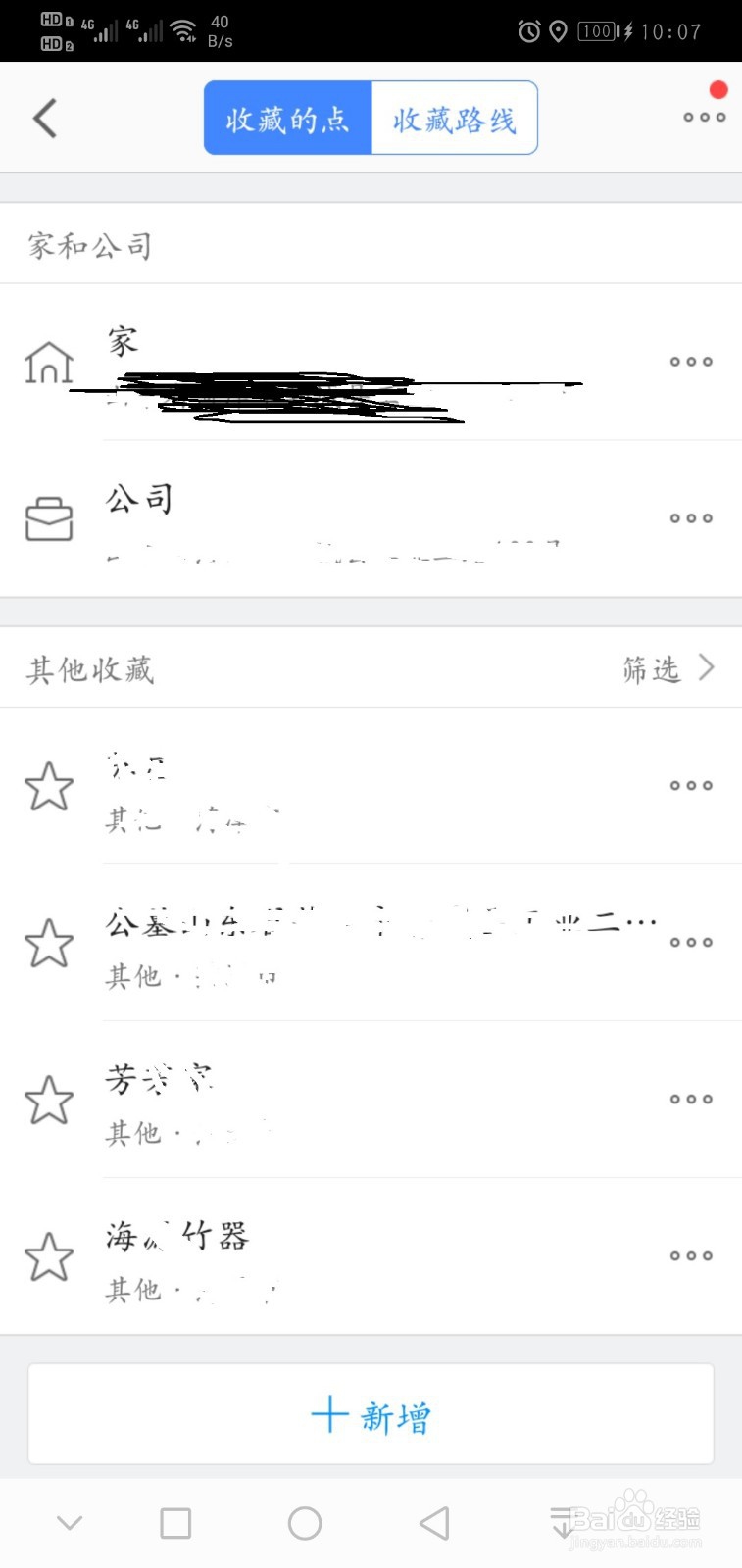Tap the back arrow at top left
The height and width of the screenshot is (1568, 742).
tap(43, 117)
